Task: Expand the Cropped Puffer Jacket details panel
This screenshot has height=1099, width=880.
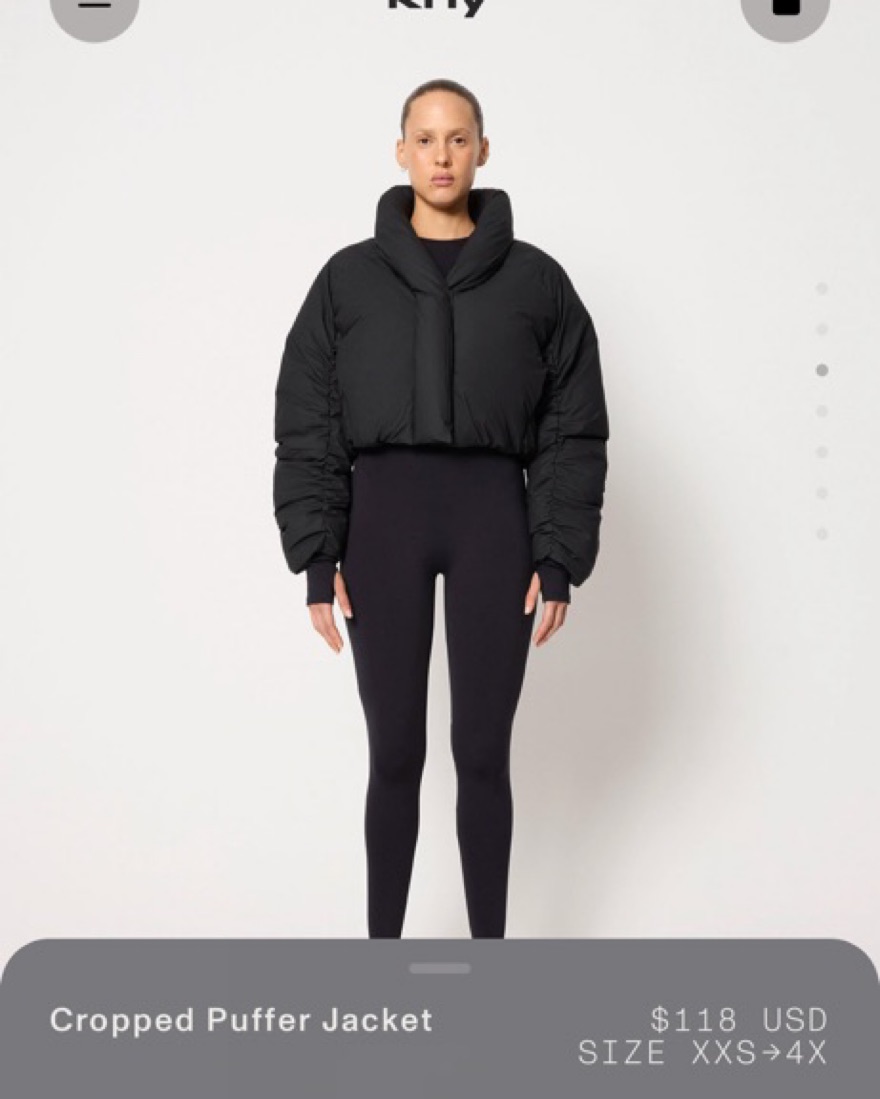Action: tap(440, 968)
